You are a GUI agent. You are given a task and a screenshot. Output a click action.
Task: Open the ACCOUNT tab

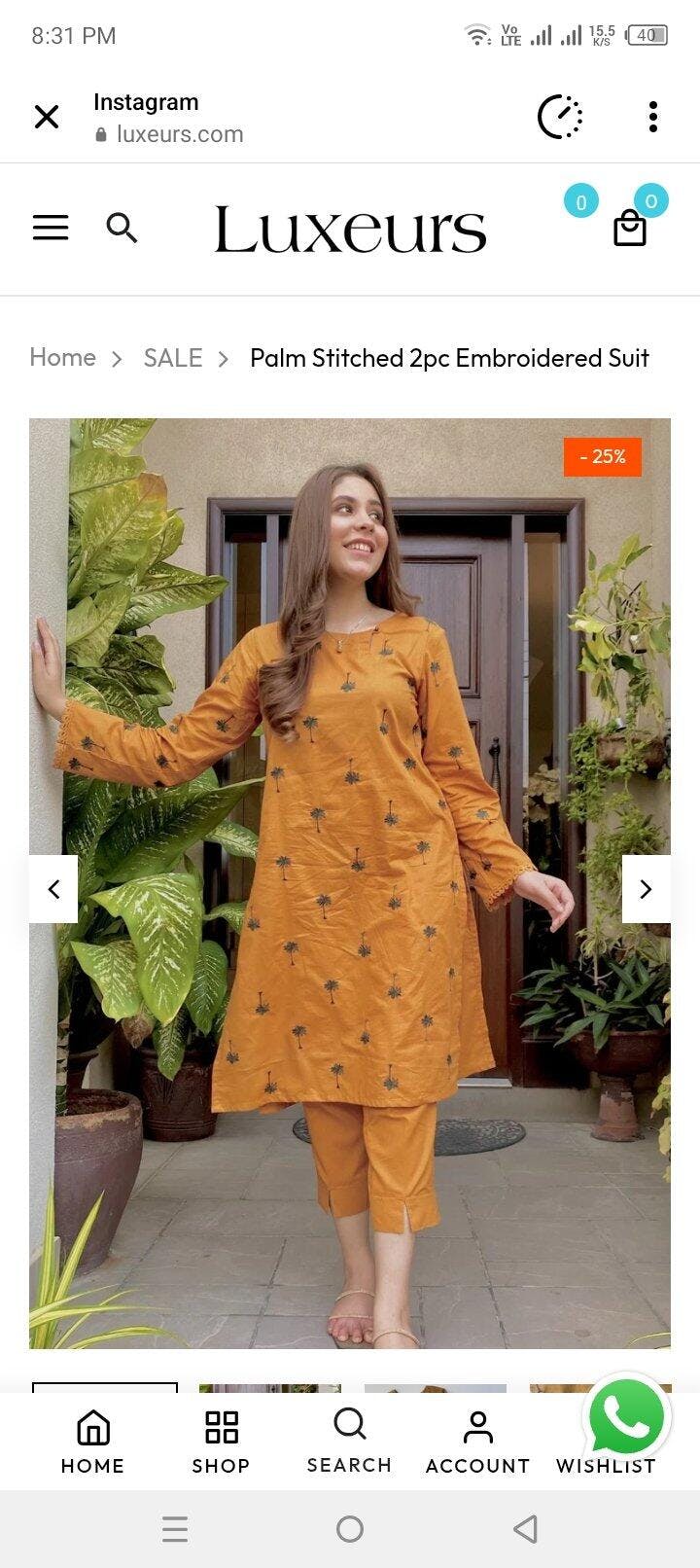coord(477,1443)
